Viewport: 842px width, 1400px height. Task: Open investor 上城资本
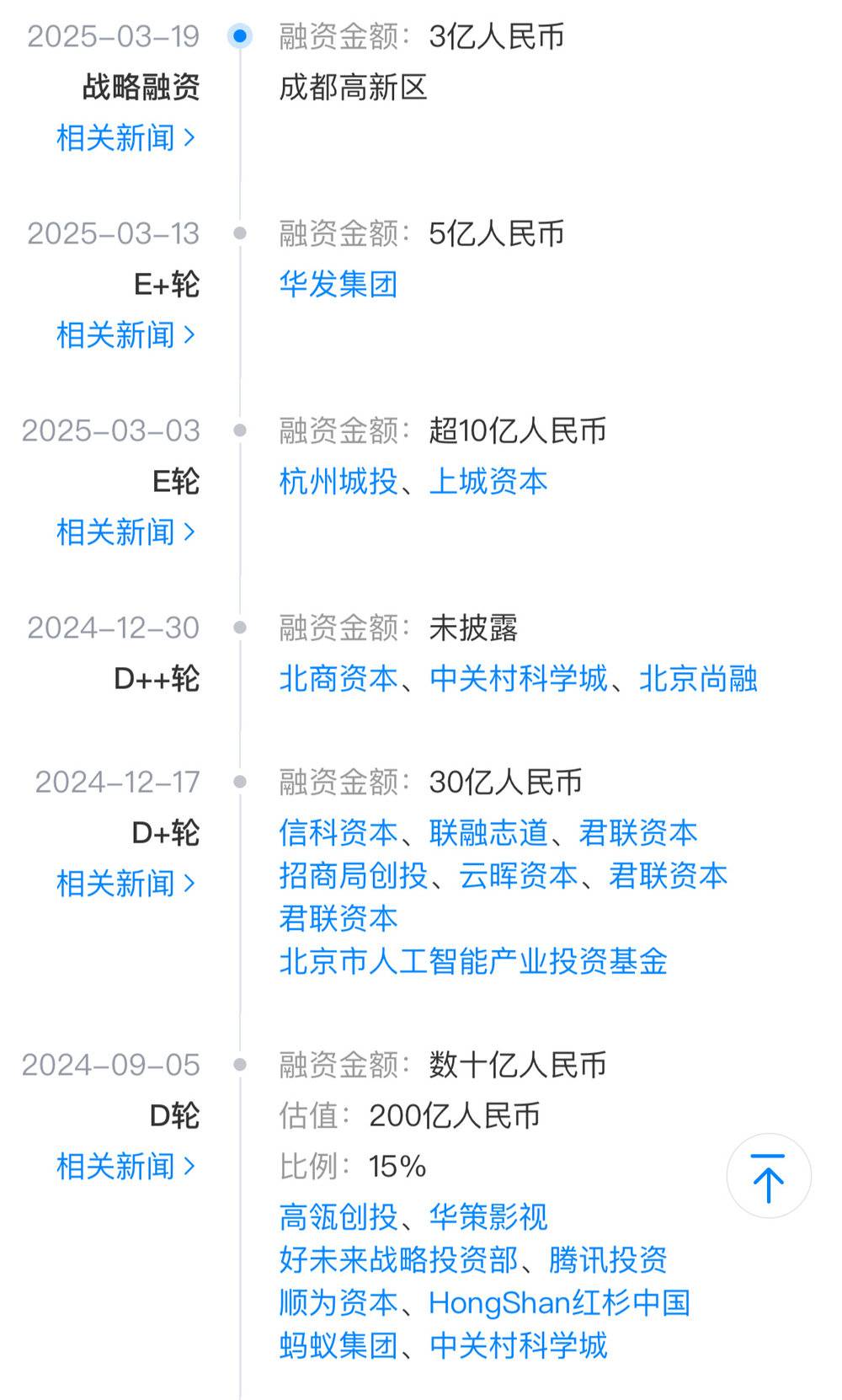pyautogui.click(x=488, y=482)
